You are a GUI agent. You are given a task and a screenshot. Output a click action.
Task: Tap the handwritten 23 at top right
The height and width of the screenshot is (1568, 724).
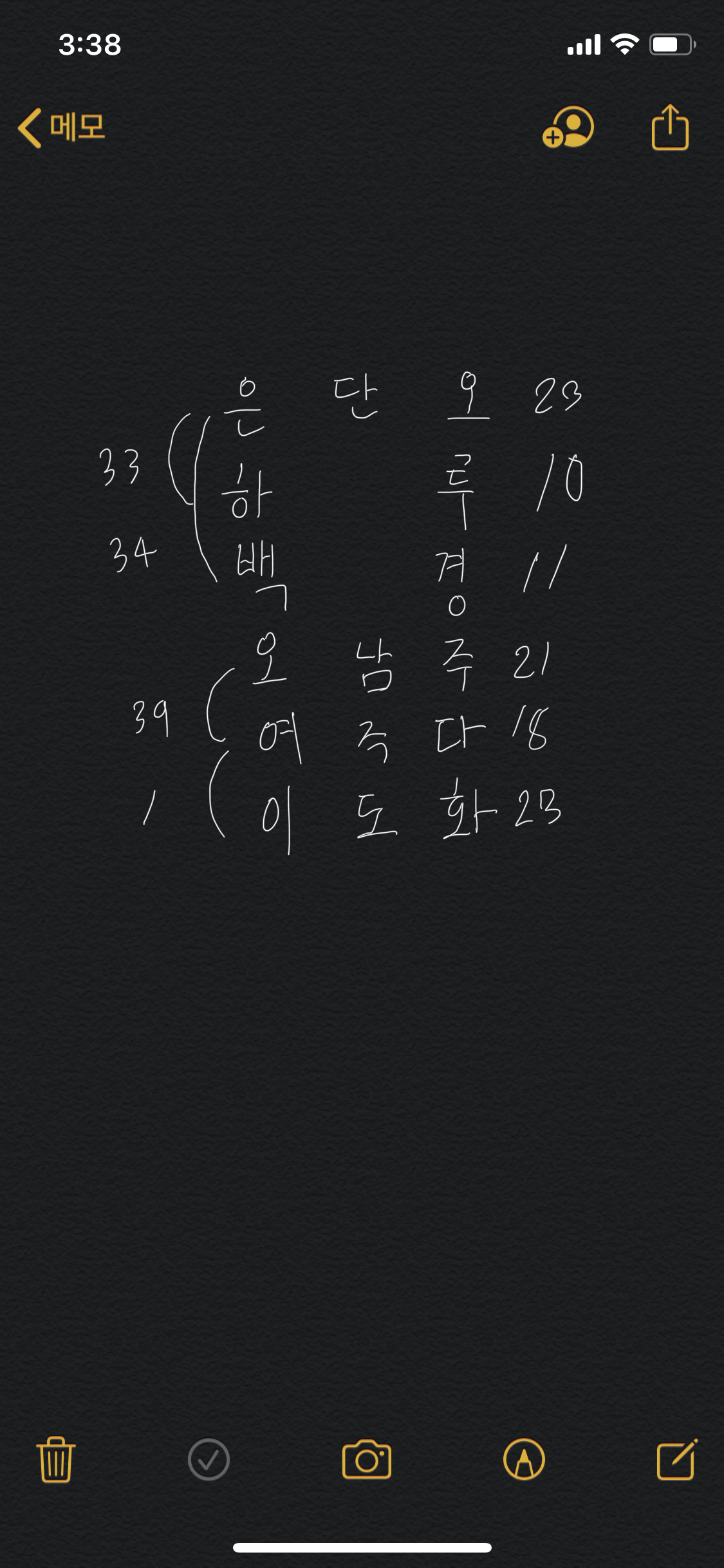(557, 396)
